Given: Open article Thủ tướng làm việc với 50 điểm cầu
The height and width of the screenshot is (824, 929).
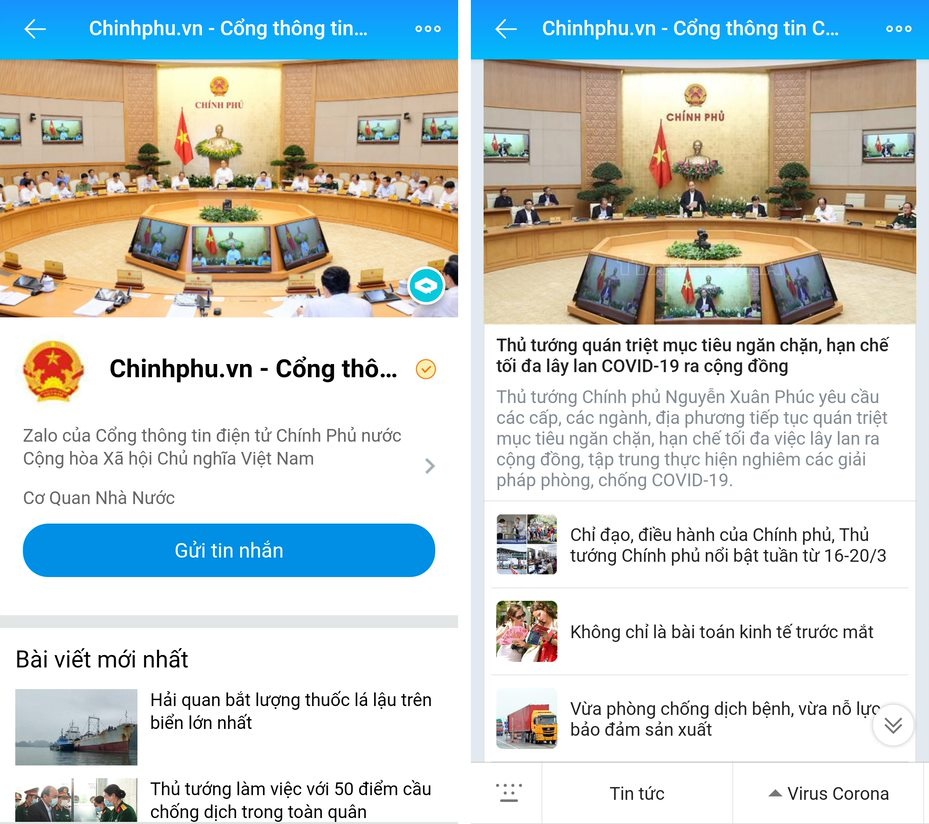Looking at the screenshot, I should (290, 800).
